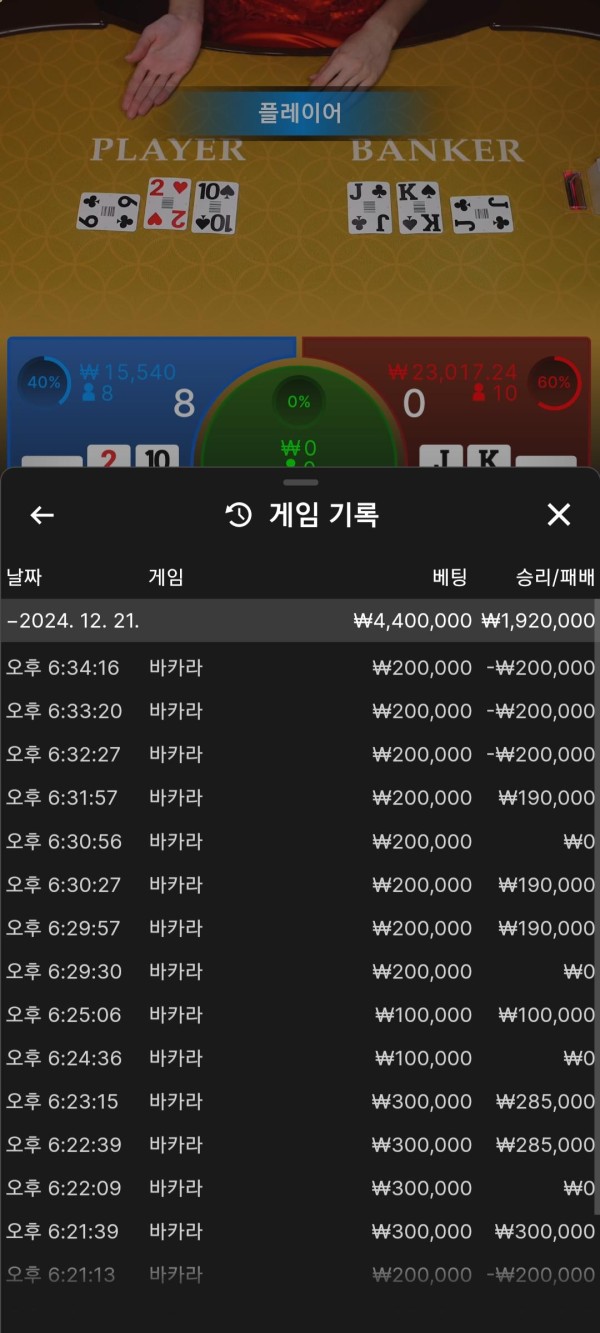This screenshot has width=600, height=1333.
Task: Tap the green Tie betting area
Action: [x=298, y=420]
